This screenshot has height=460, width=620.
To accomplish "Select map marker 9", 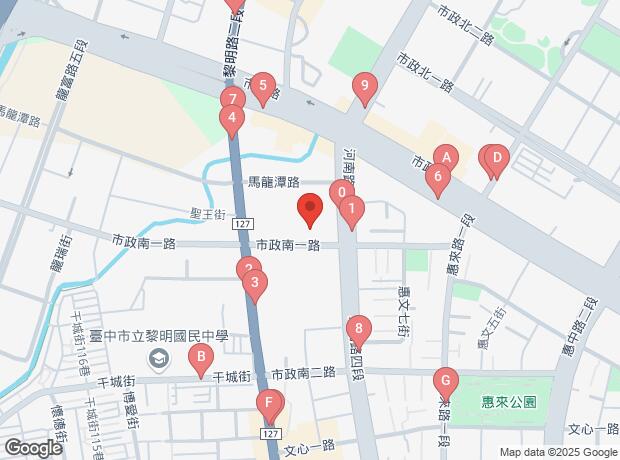I will [365, 88].
